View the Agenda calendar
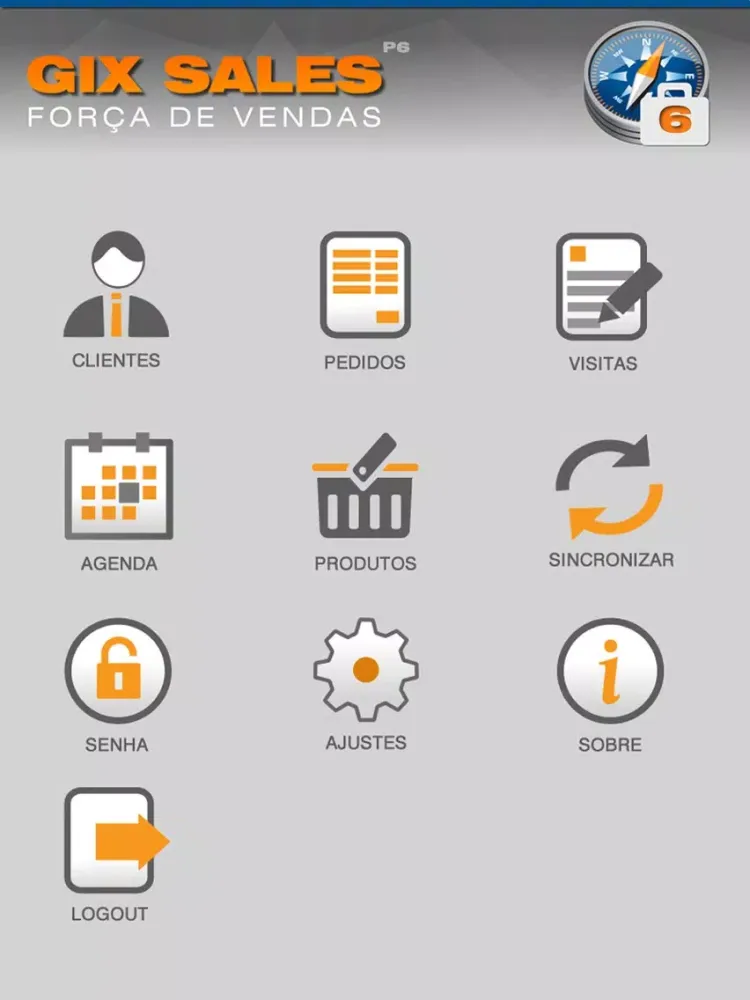The height and width of the screenshot is (1000, 750). pyautogui.click(x=118, y=488)
